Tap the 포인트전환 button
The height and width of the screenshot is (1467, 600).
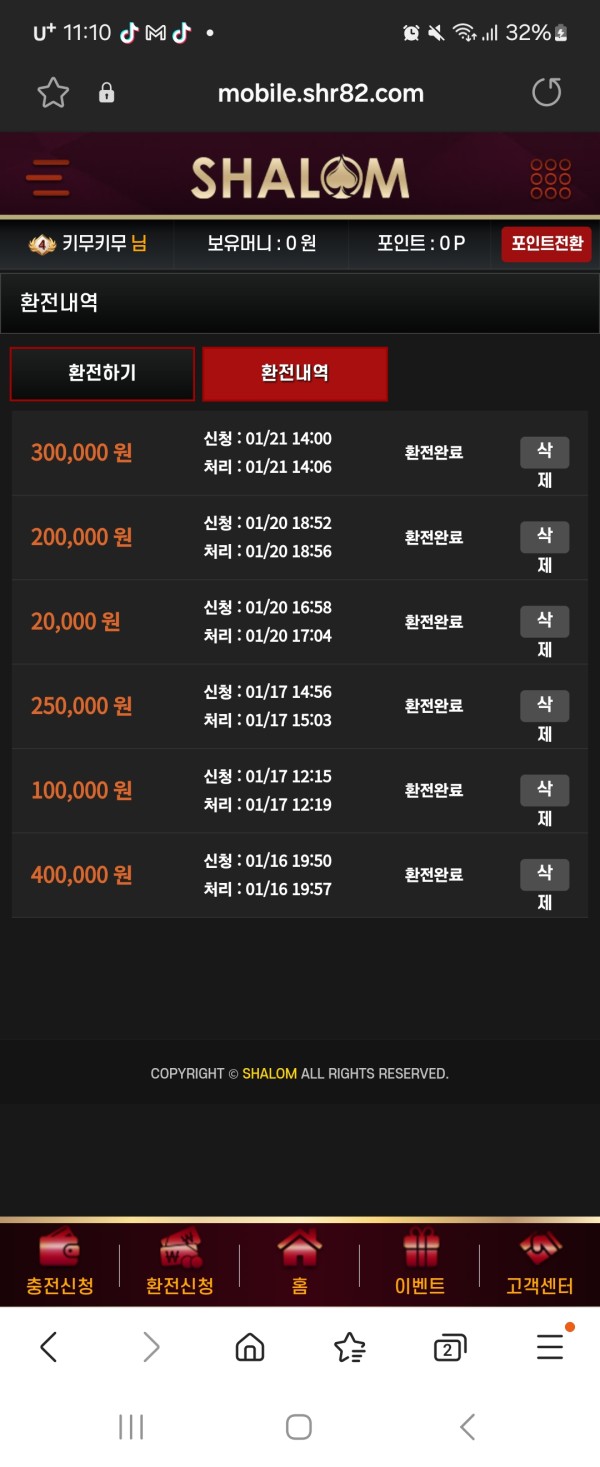[546, 243]
